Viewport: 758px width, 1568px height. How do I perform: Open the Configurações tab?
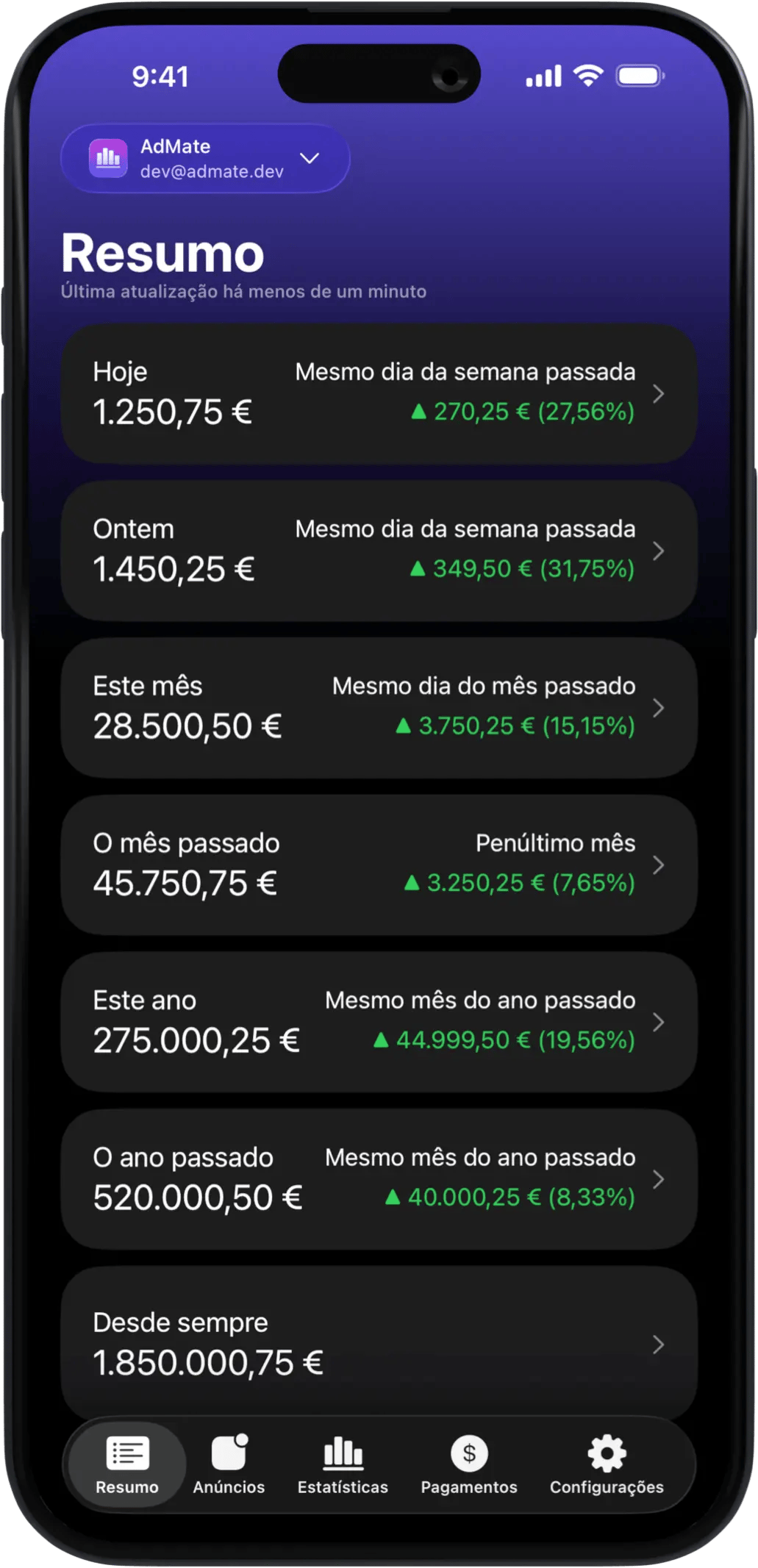[x=607, y=1464]
